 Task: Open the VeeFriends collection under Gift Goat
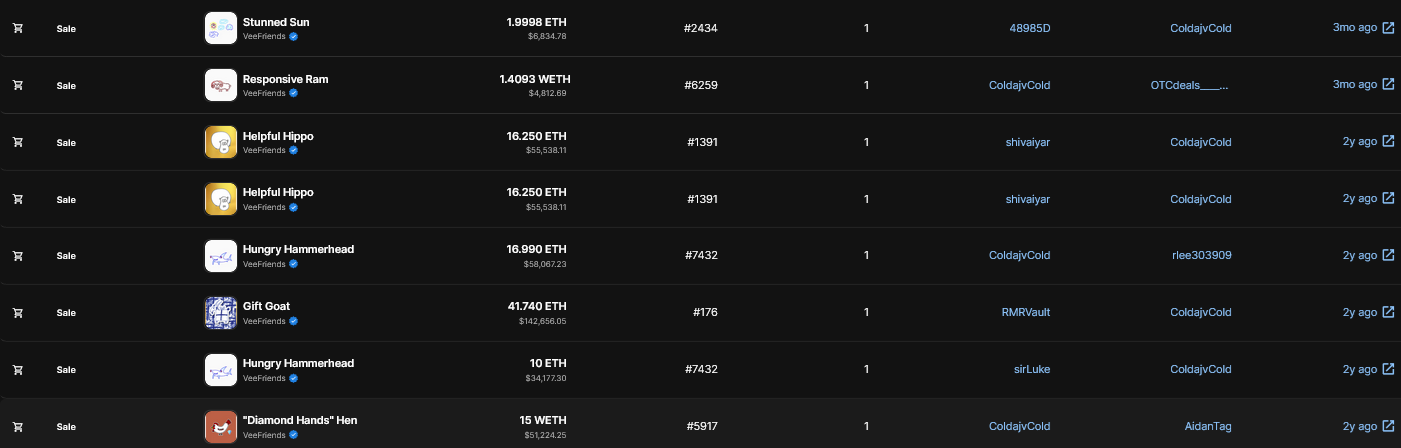(265, 321)
